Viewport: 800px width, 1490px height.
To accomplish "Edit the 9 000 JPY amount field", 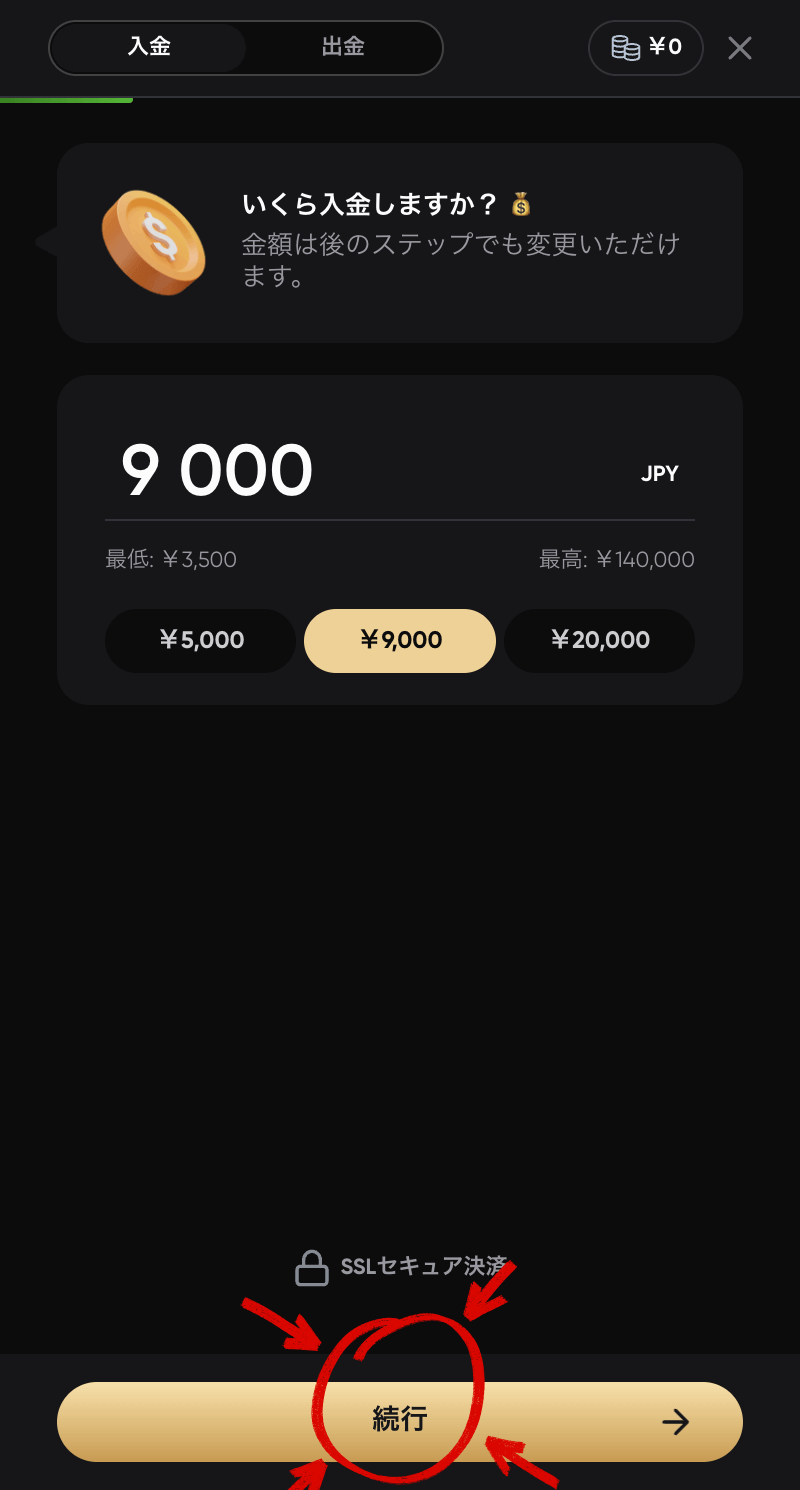I will (370, 472).
